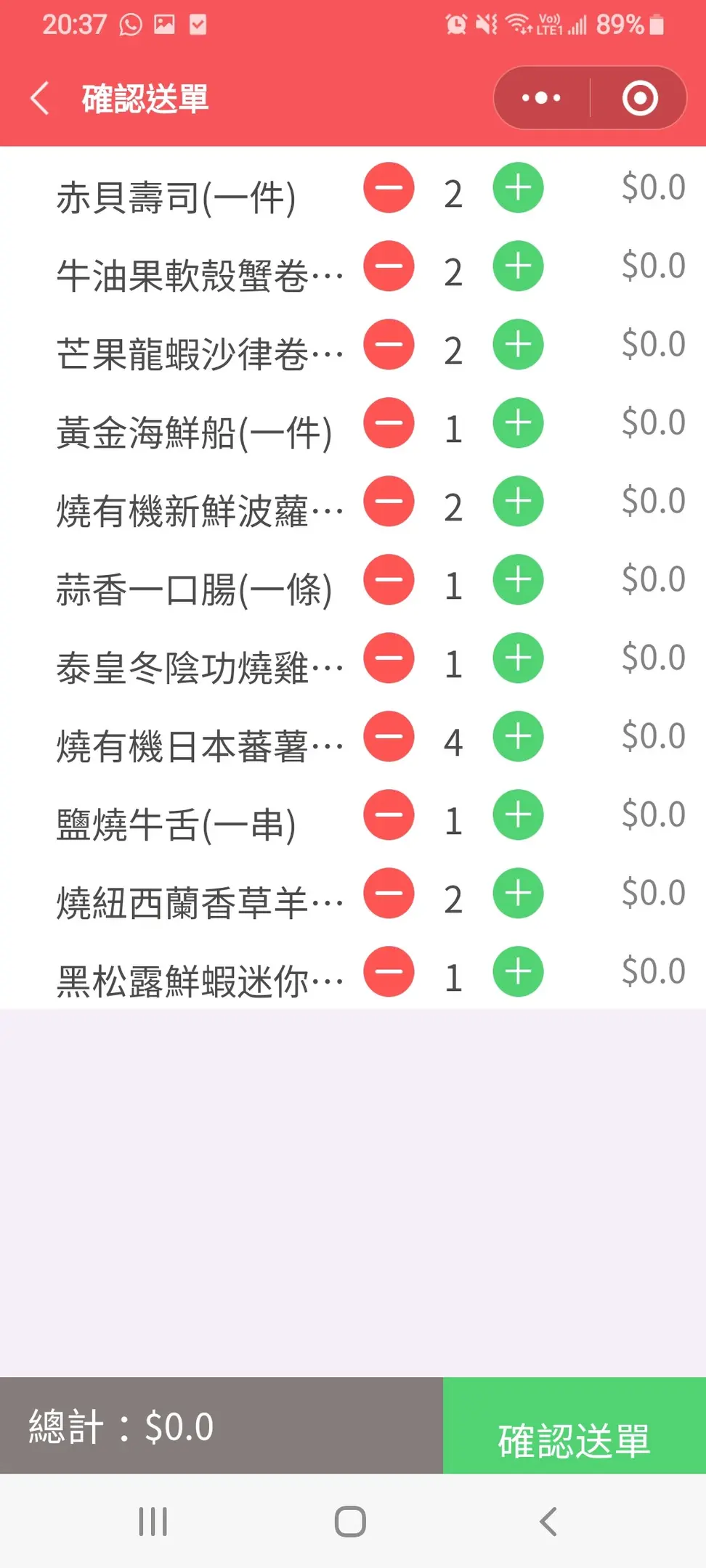Remove one 黃金海鮮船(一件)

389,423
